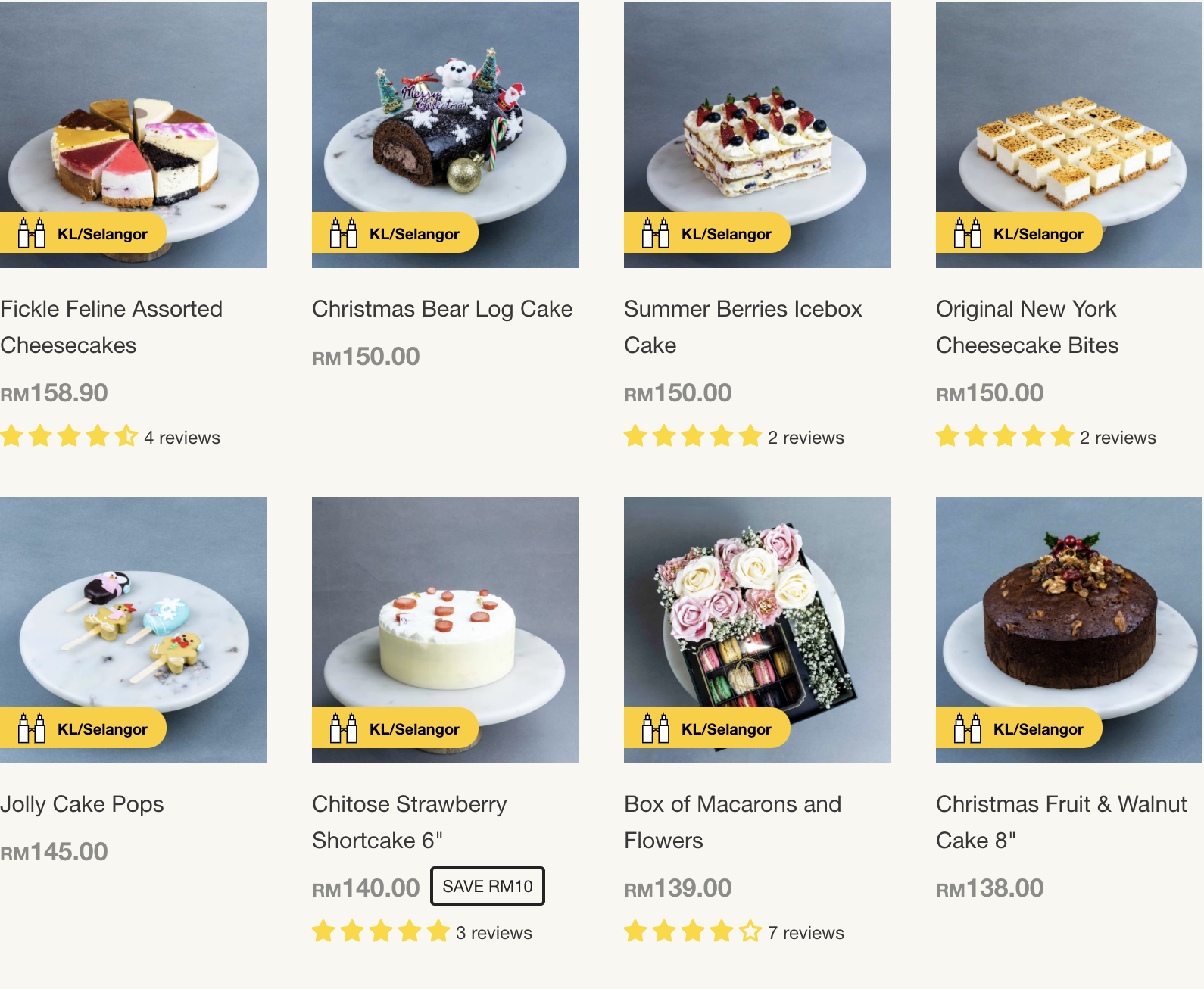Select Christmas Fruit & Walnut Cake 8"
Image resolution: width=1204 pixels, height=989 pixels.
pyautogui.click(x=1062, y=822)
